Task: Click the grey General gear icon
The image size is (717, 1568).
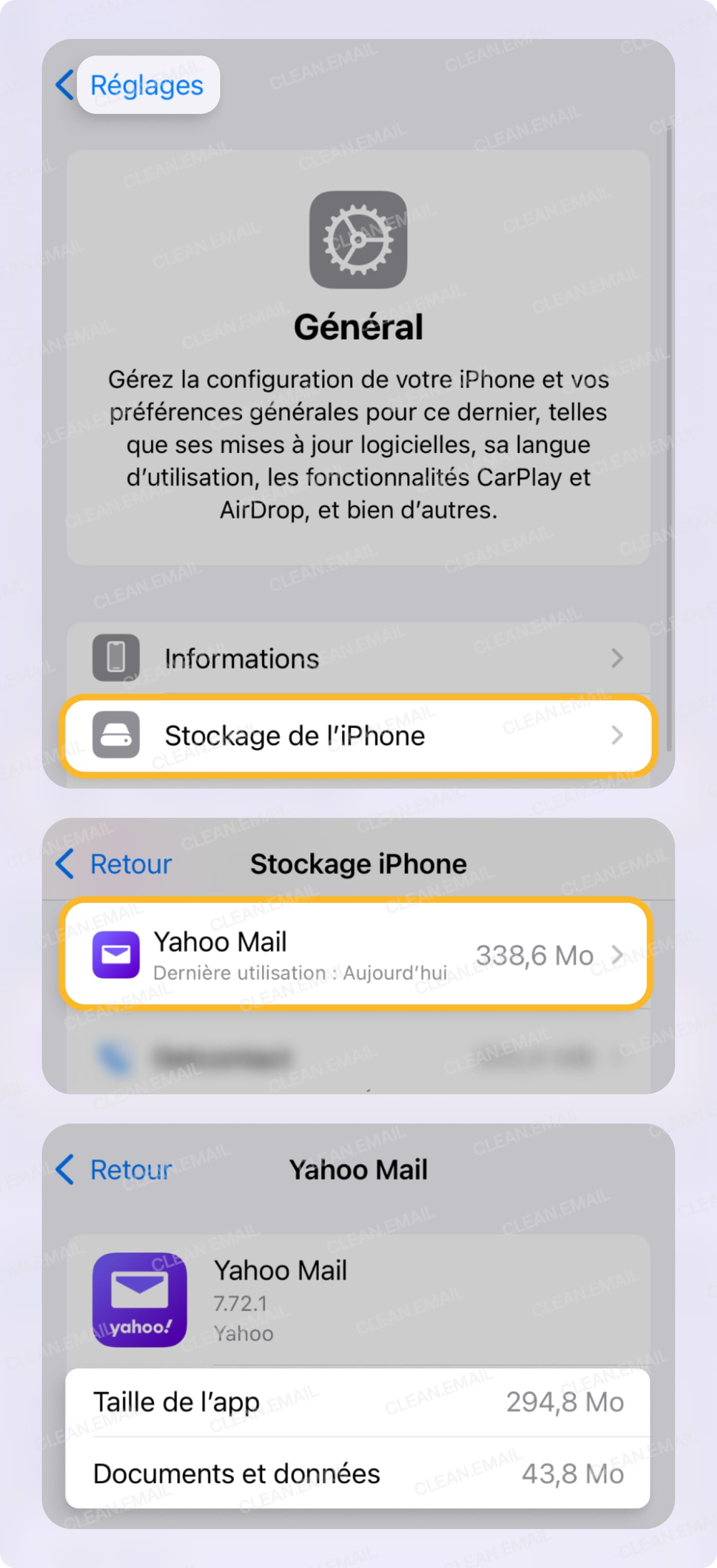Action: 358,239
